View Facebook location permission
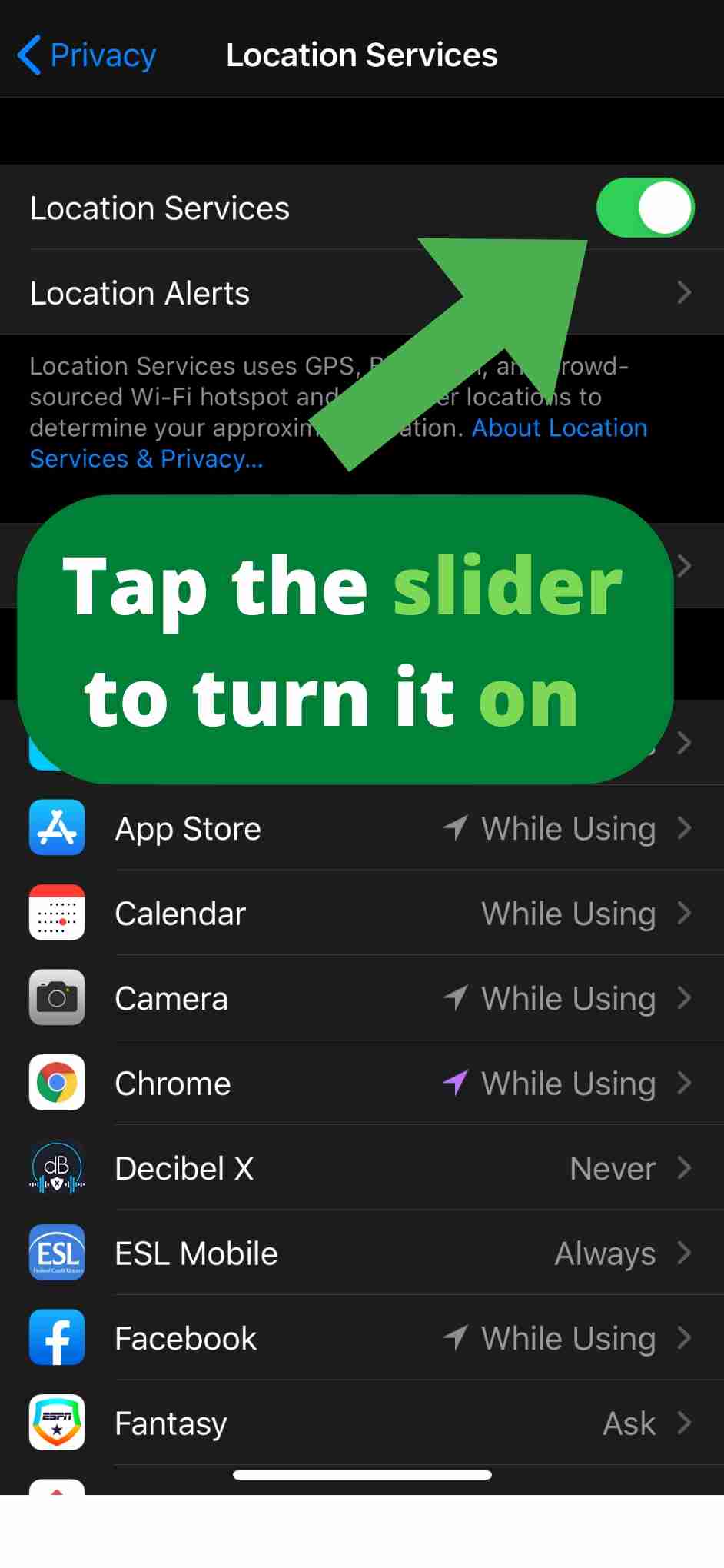Screen dimensions: 724x1568 click(361, 1338)
